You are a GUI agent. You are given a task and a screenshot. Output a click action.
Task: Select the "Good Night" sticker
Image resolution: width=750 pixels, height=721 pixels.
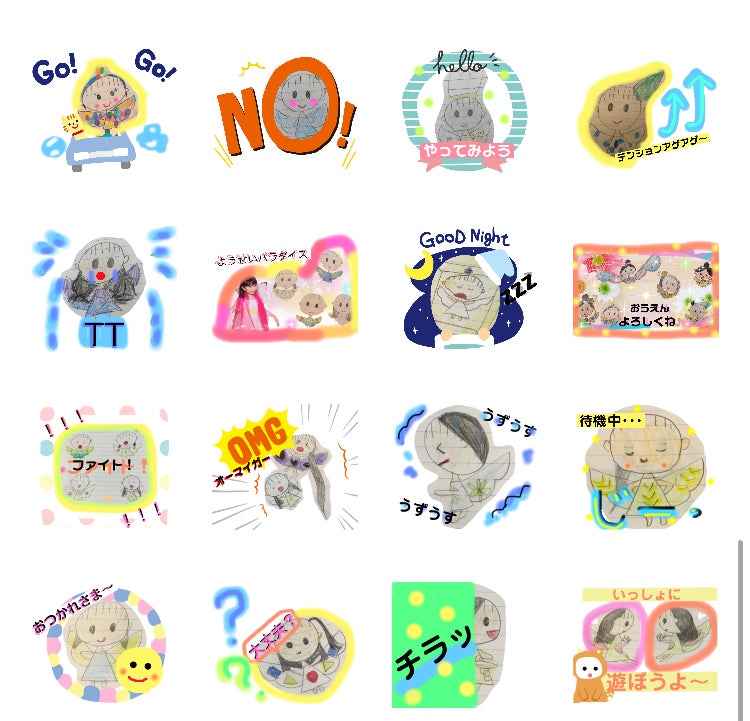tap(465, 288)
